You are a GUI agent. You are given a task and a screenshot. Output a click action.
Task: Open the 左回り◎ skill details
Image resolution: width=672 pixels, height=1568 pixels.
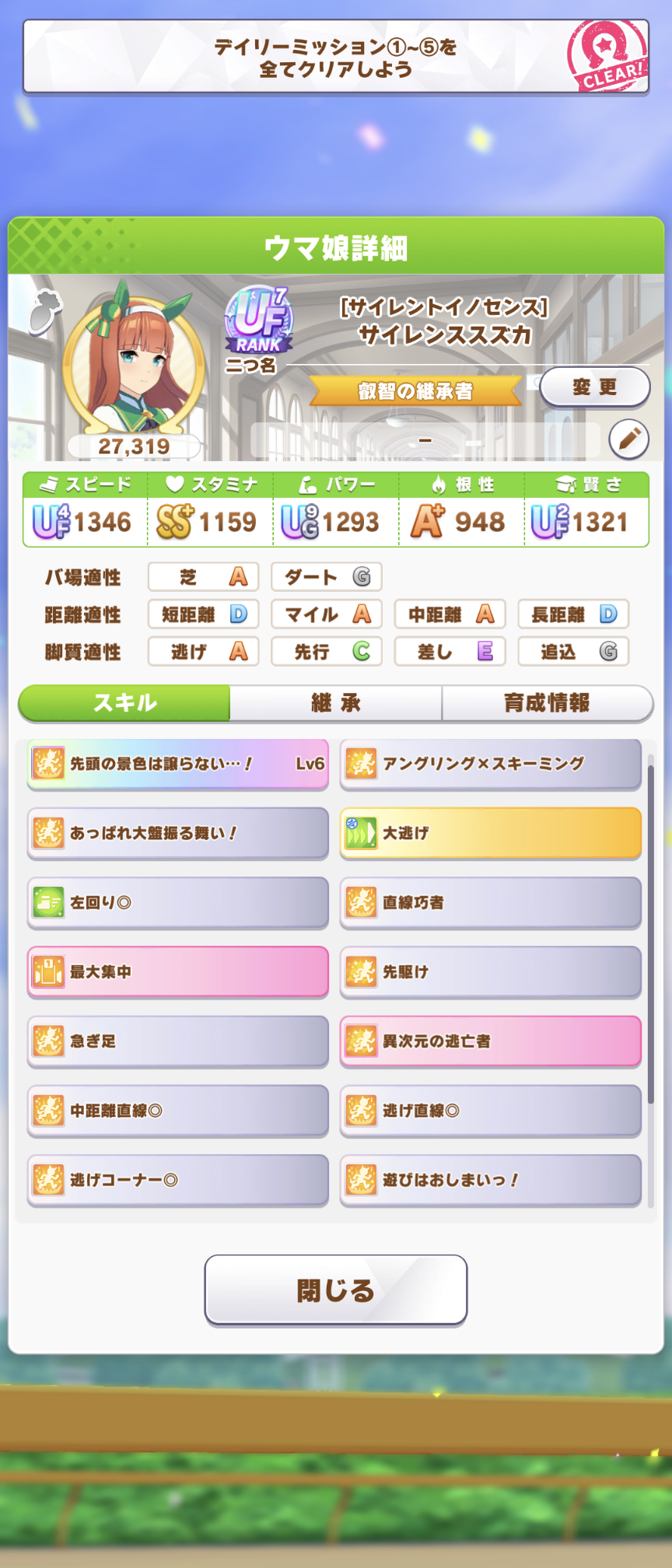(x=178, y=902)
